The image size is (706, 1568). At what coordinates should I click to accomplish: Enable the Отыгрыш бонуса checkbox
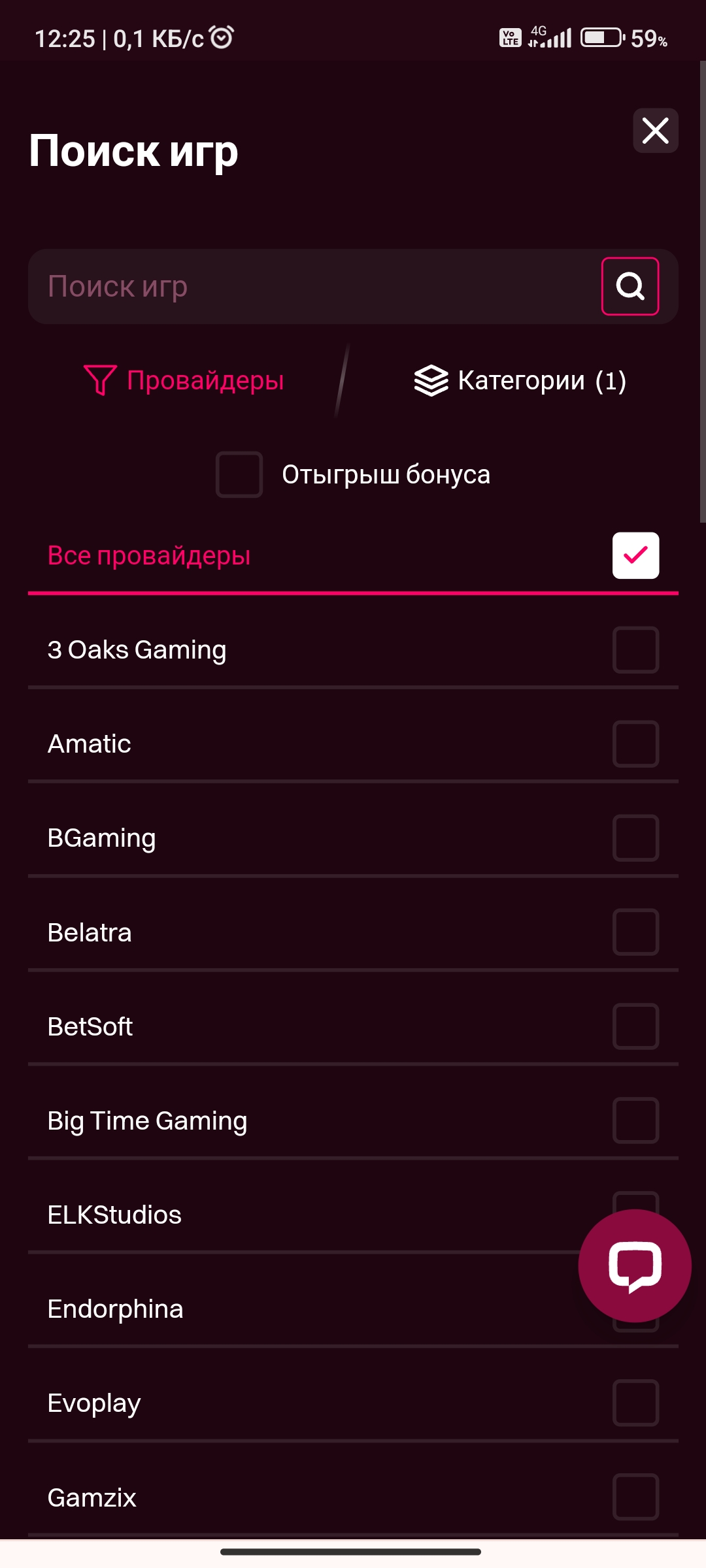click(x=239, y=474)
